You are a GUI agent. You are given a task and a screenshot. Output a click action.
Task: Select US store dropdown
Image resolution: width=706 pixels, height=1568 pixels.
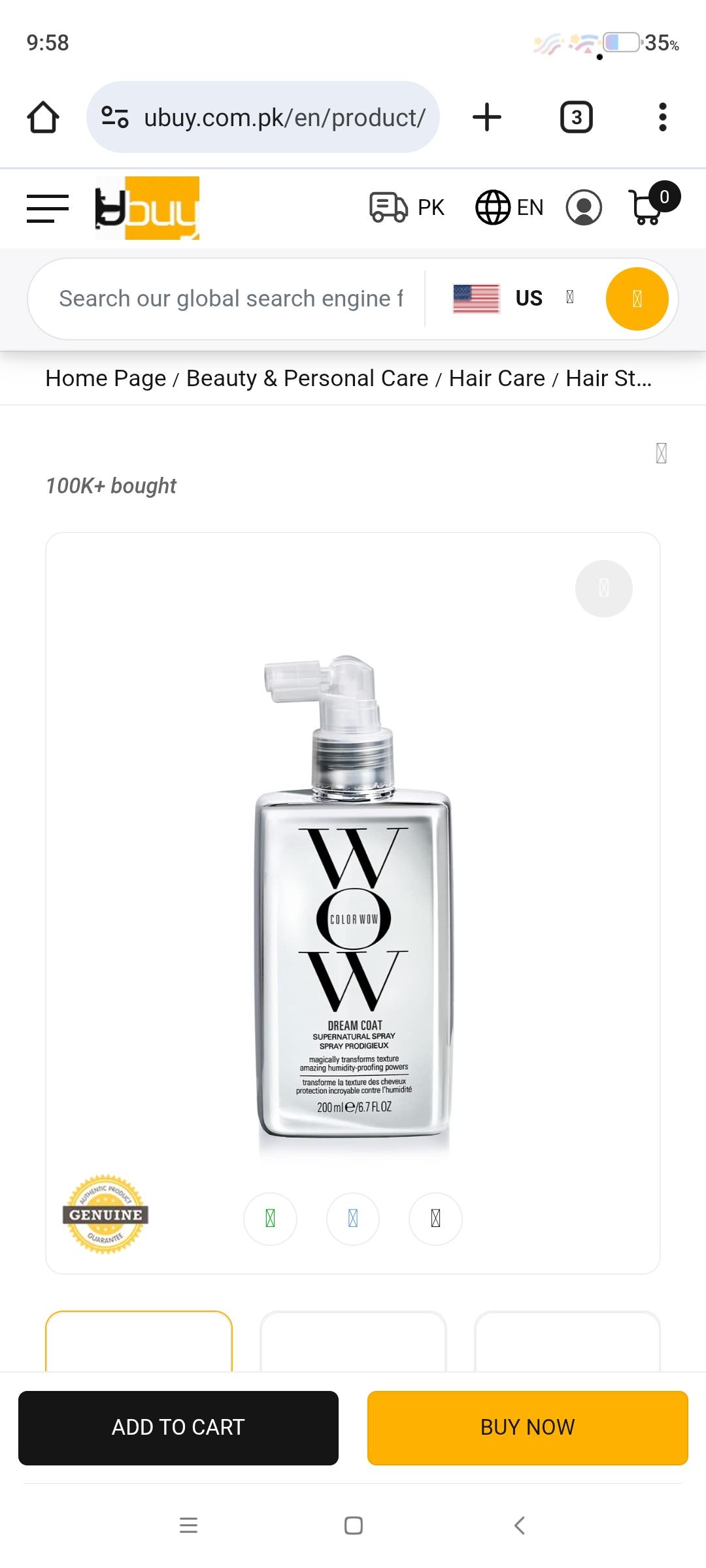[514, 299]
